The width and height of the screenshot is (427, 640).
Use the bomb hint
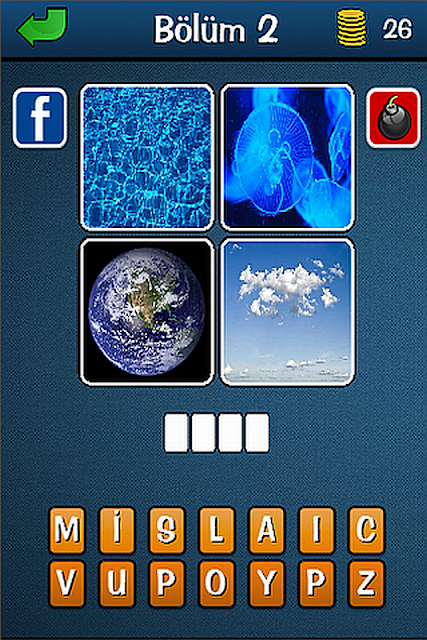coord(393,118)
